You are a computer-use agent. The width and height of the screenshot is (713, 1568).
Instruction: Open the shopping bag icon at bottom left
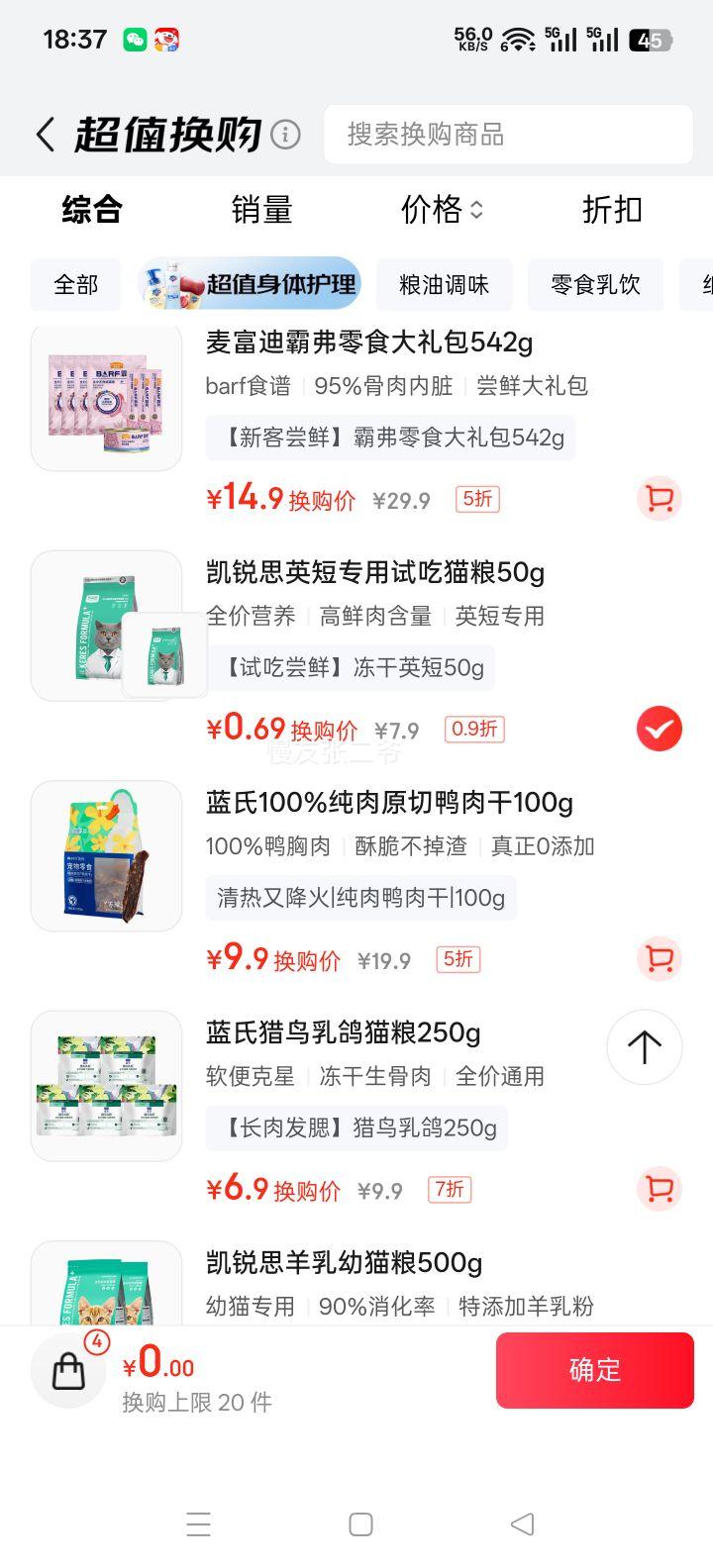point(67,1370)
